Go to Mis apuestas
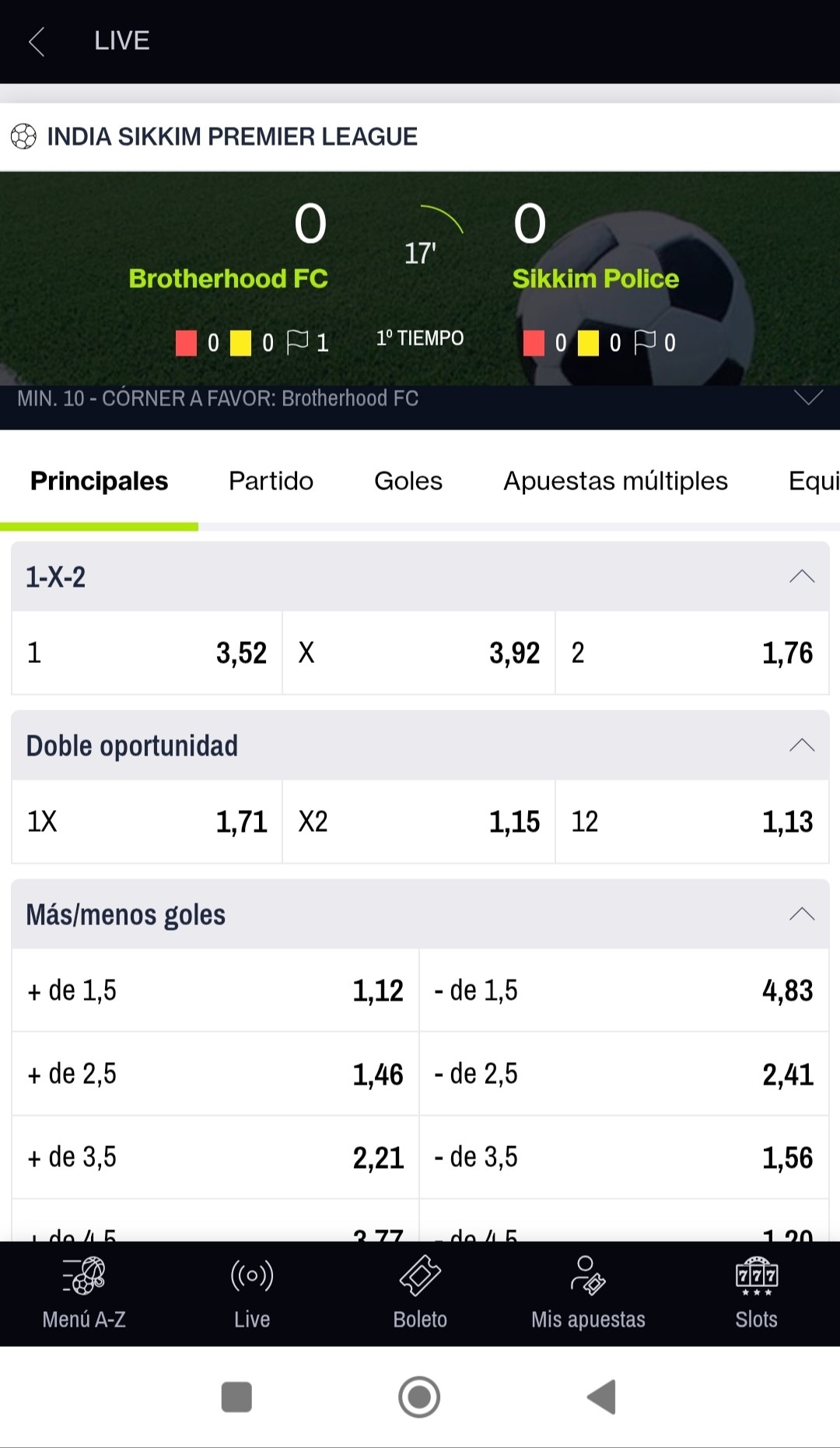 [x=588, y=1293]
